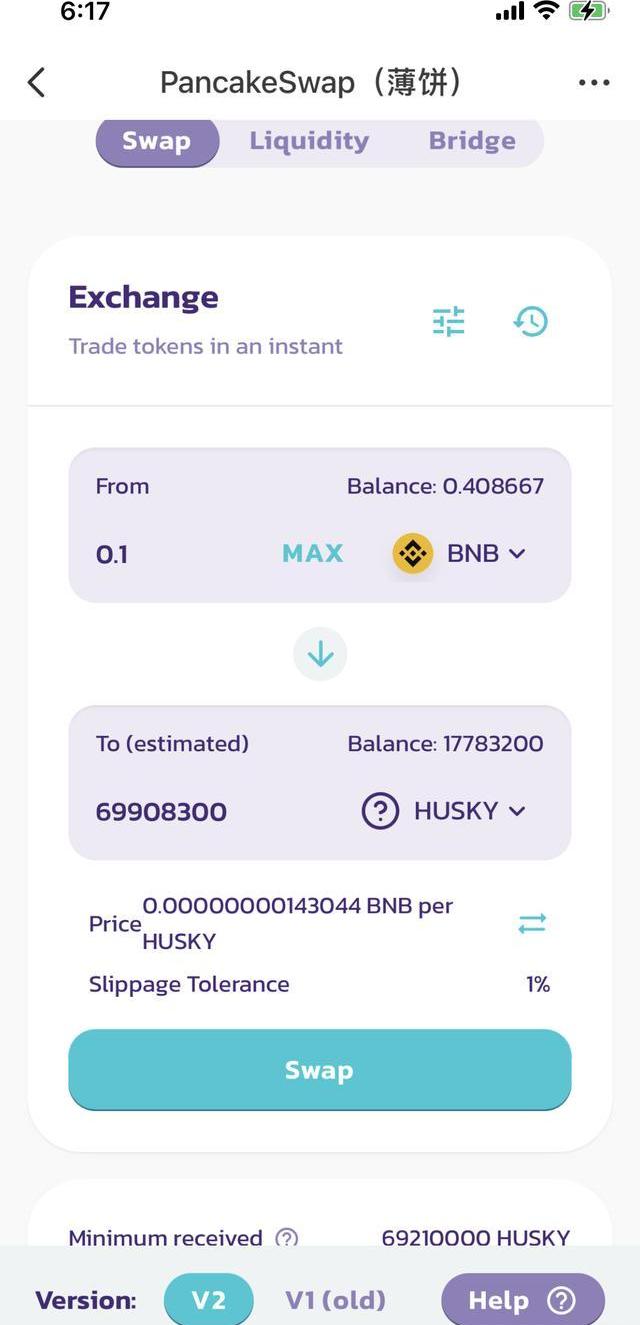Viewport: 640px width, 1325px height.
Task: Use MAX for BNB amount
Action: click(312, 553)
